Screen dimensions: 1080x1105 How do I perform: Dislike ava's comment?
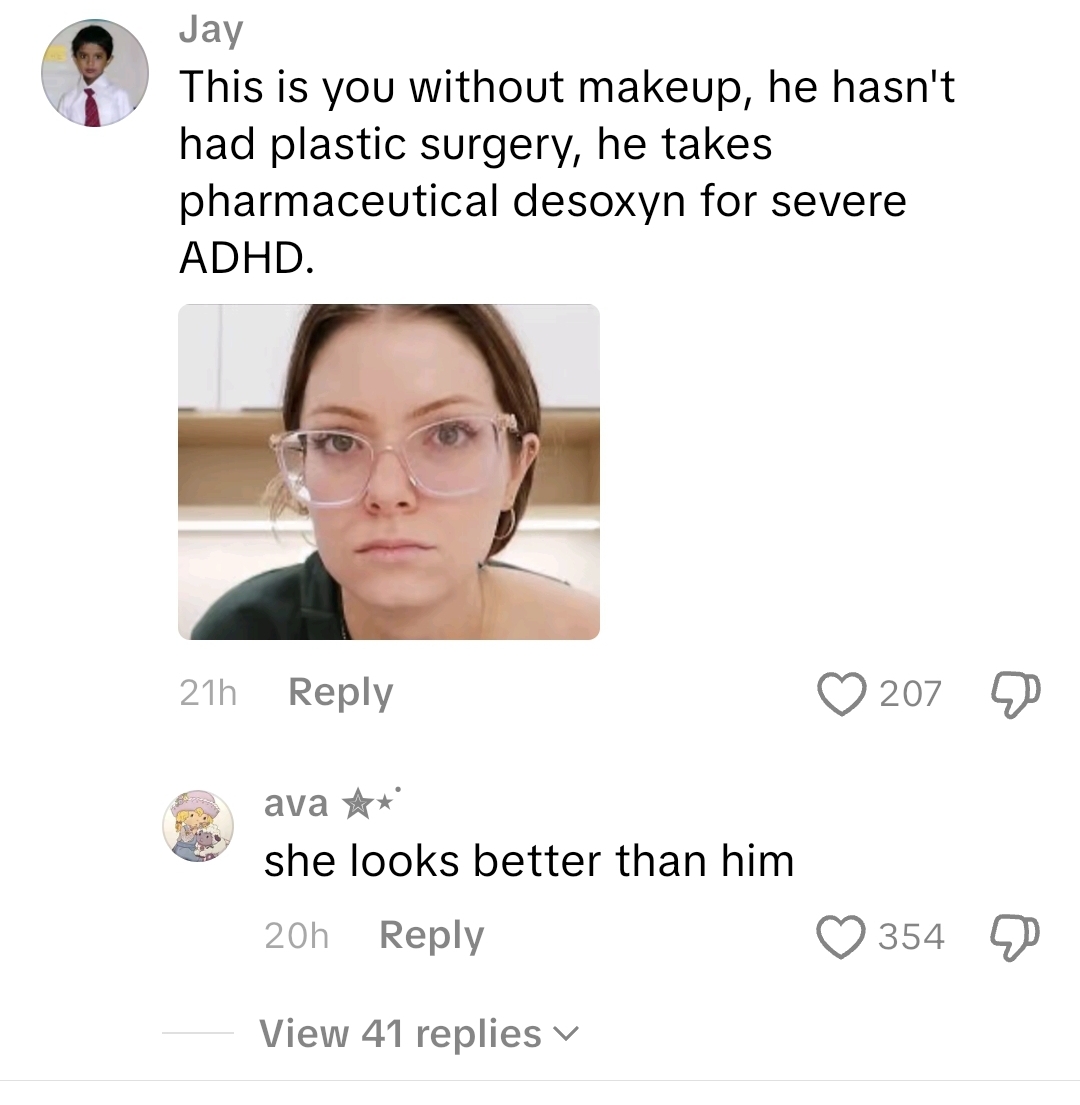tap(1017, 937)
